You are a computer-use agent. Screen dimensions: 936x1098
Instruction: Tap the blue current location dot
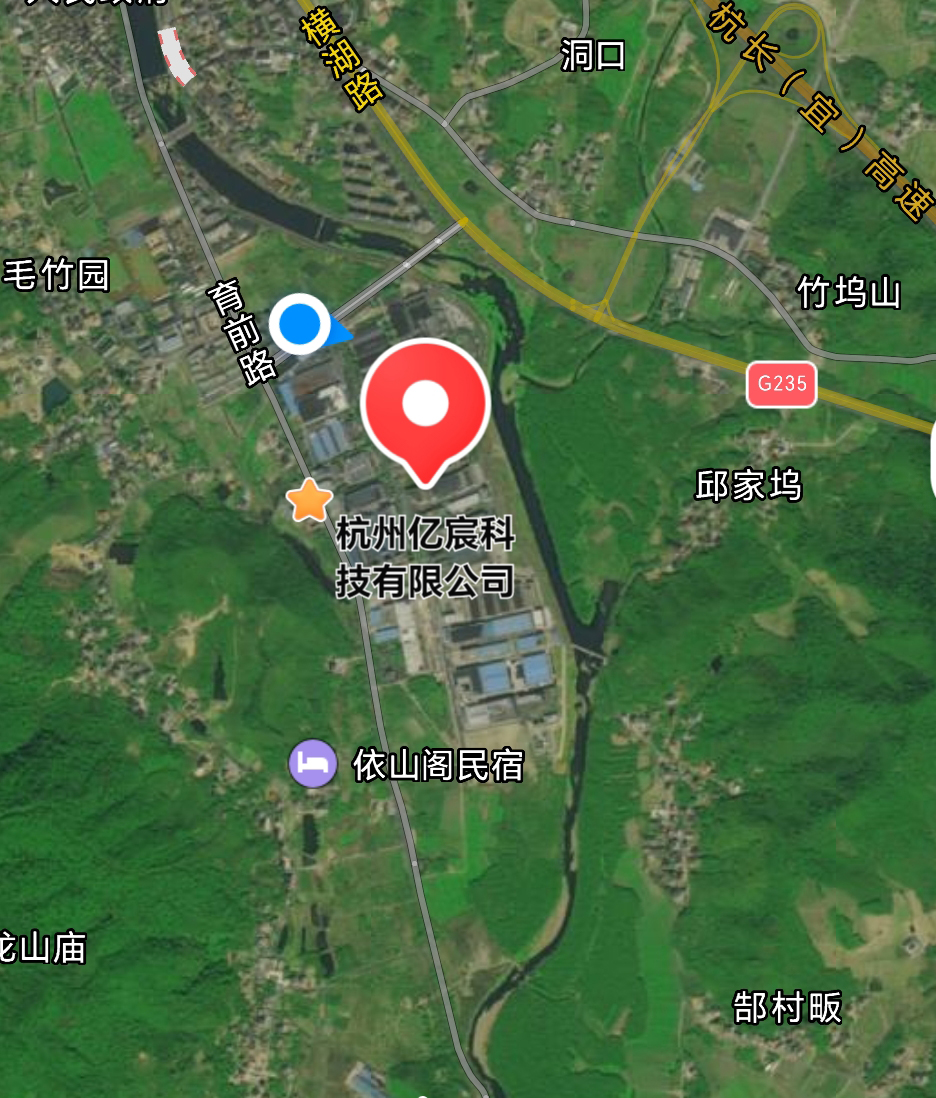click(x=299, y=322)
